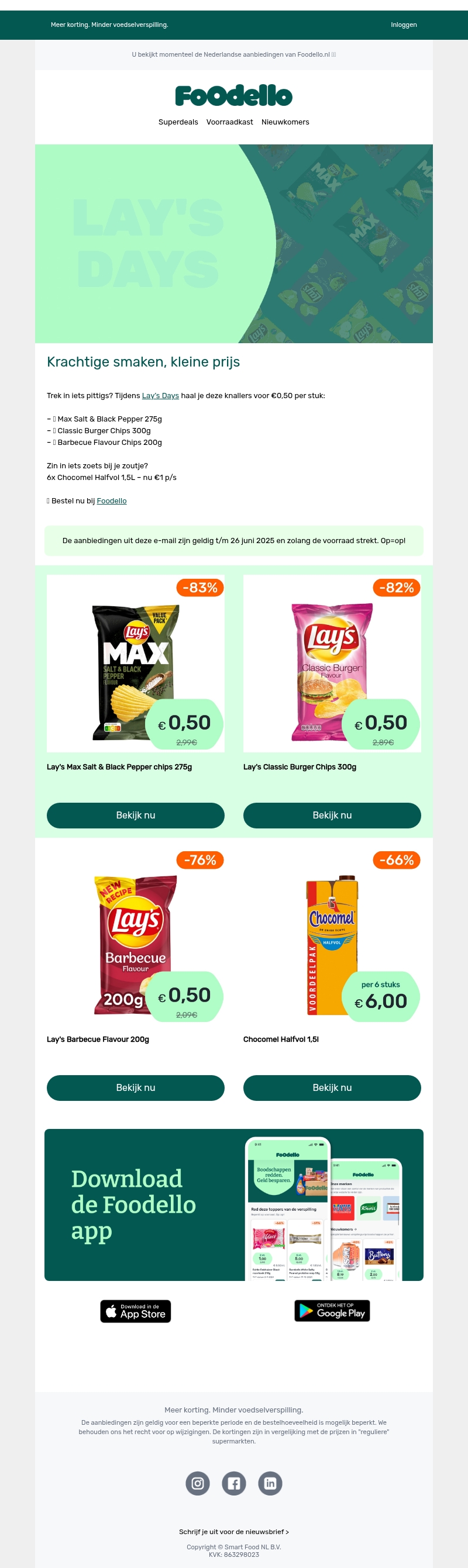Open the LinkedIn profile icon
This screenshot has height=1568, width=468.
click(x=270, y=1483)
